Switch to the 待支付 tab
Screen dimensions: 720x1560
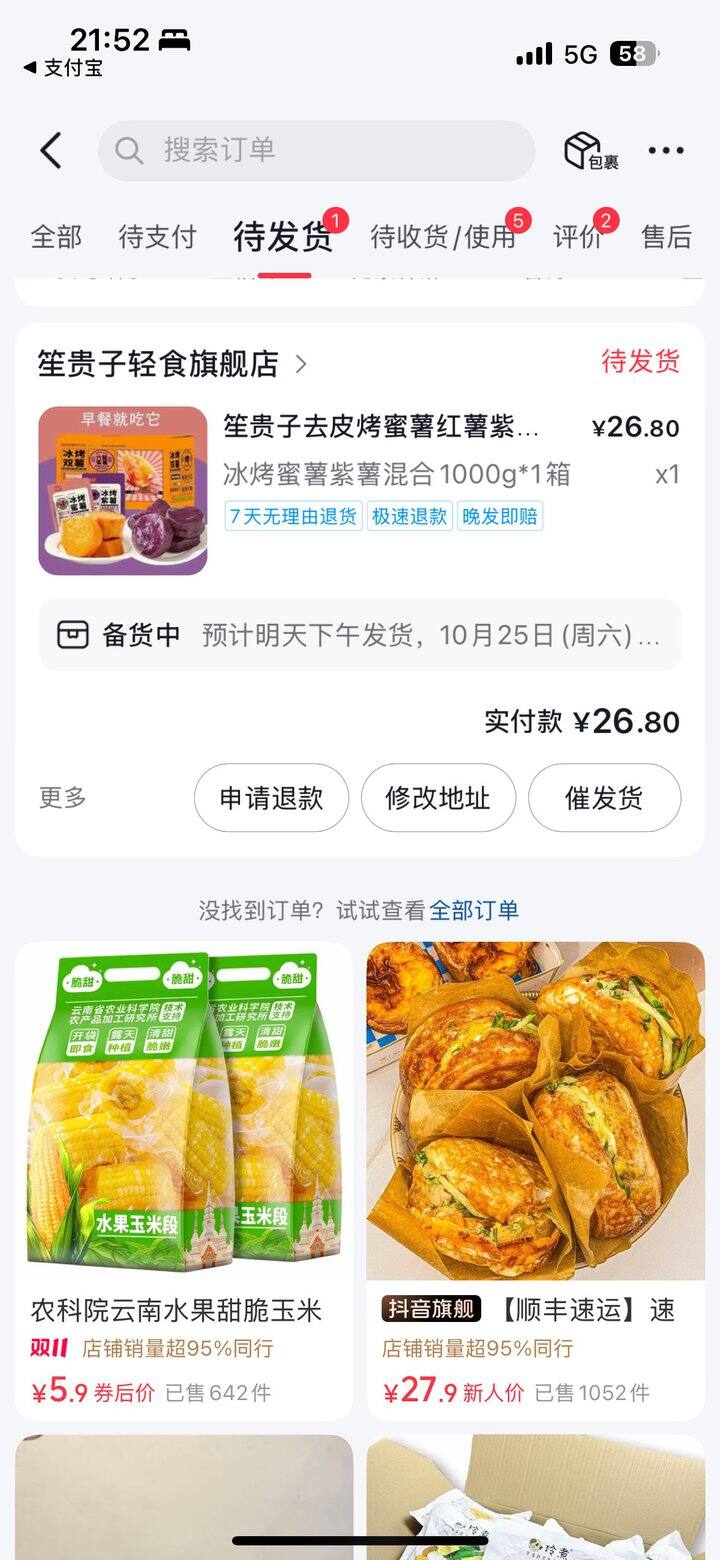[157, 237]
